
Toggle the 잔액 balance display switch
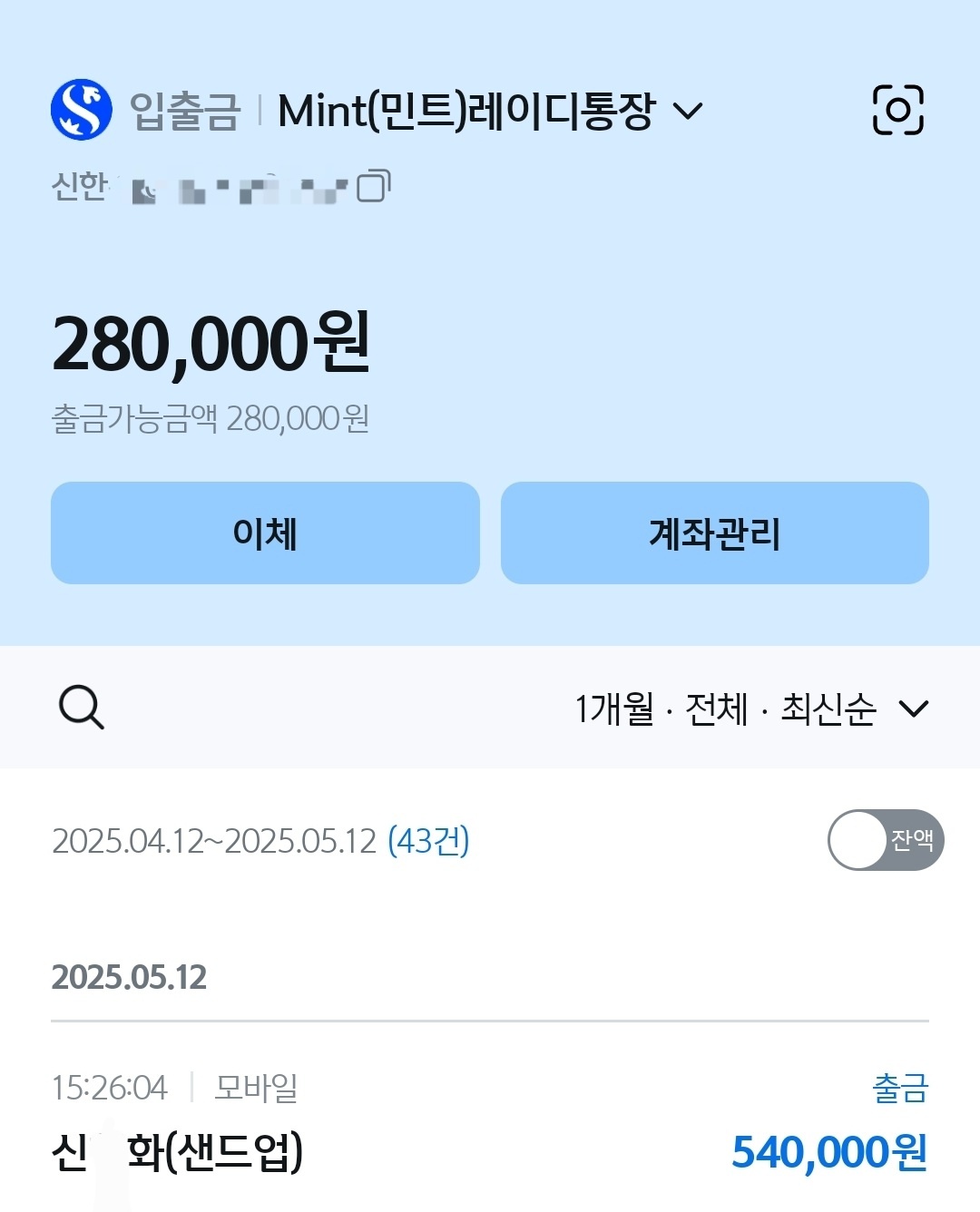point(885,840)
